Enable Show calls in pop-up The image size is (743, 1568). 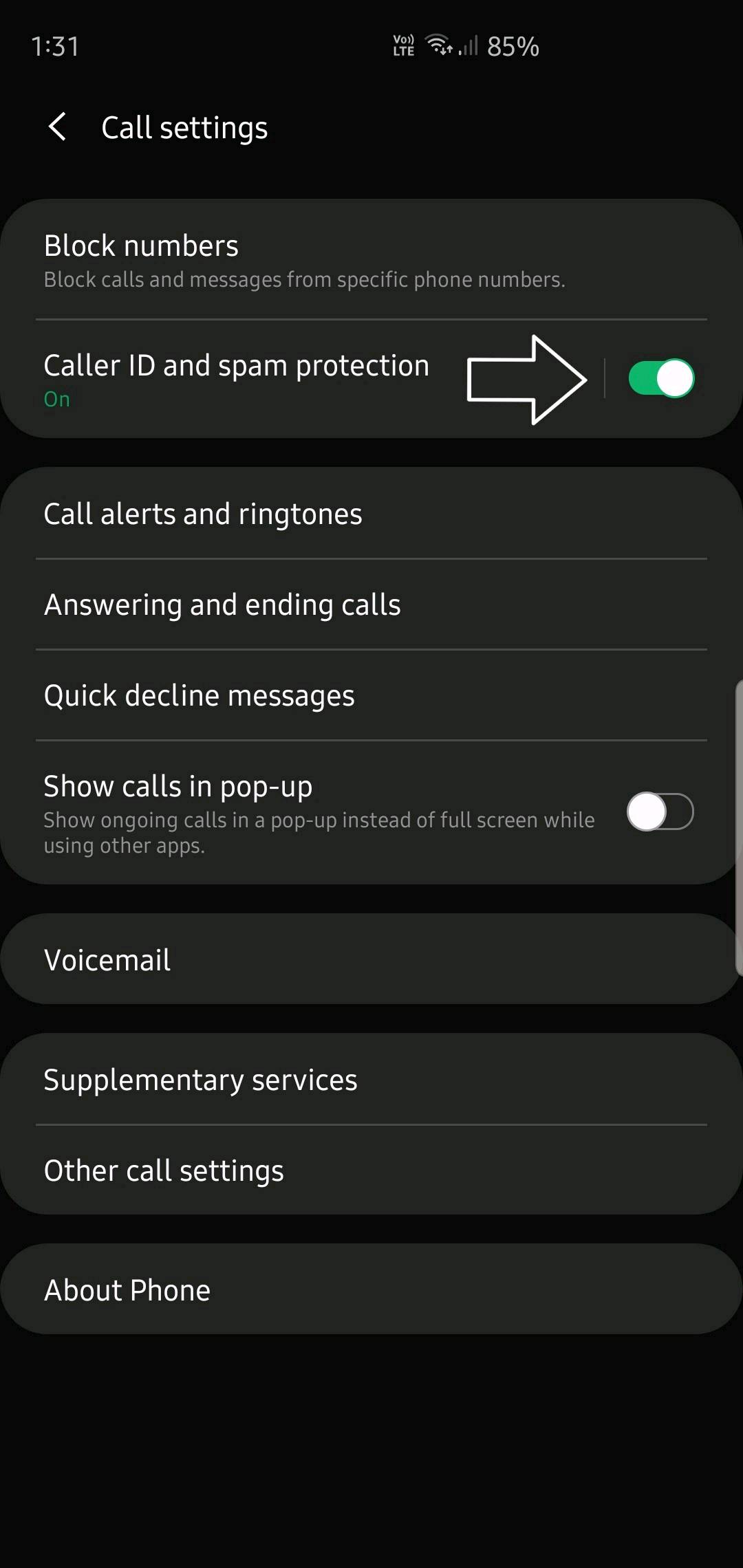pyautogui.click(x=660, y=812)
